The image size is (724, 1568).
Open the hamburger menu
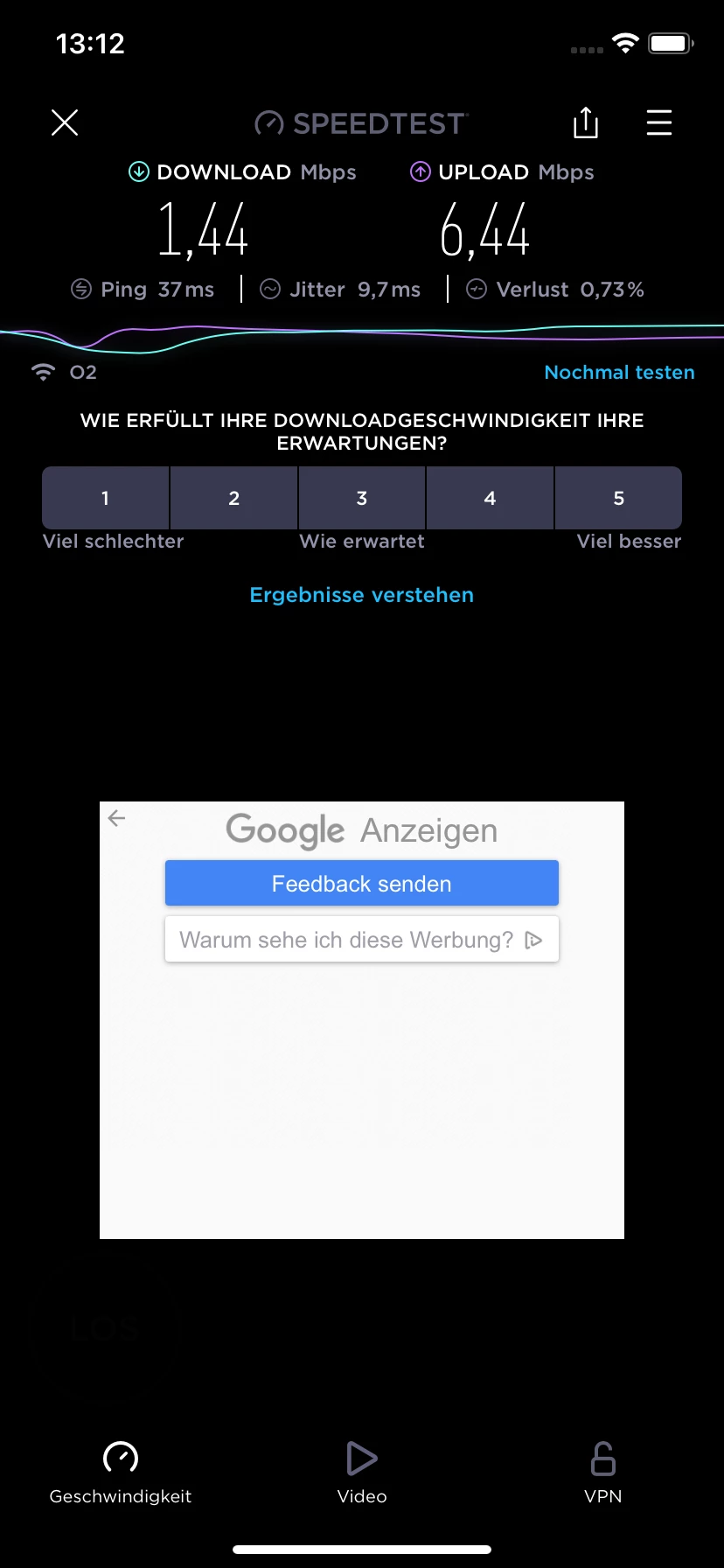click(659, 122)
